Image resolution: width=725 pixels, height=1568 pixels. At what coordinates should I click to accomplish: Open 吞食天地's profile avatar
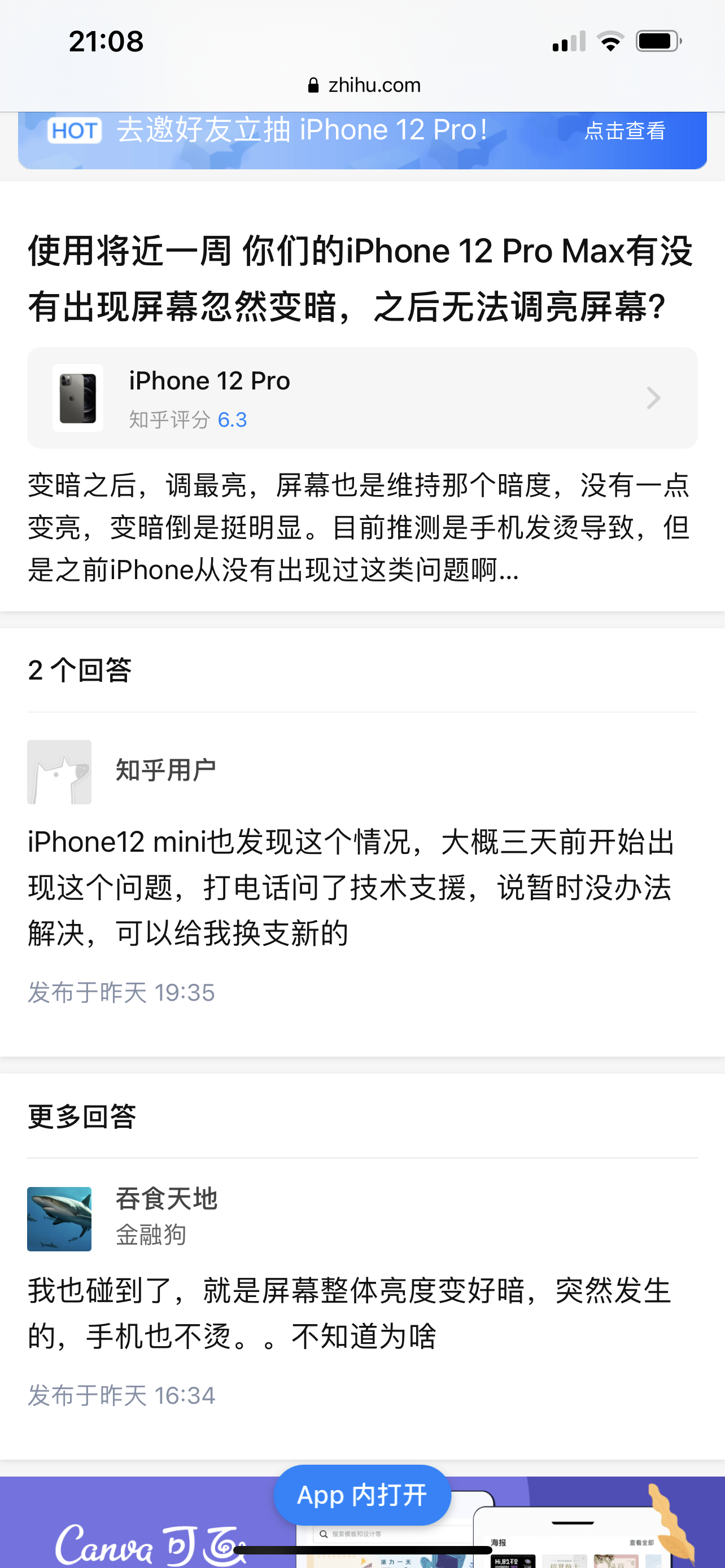tap(59, 1219)
